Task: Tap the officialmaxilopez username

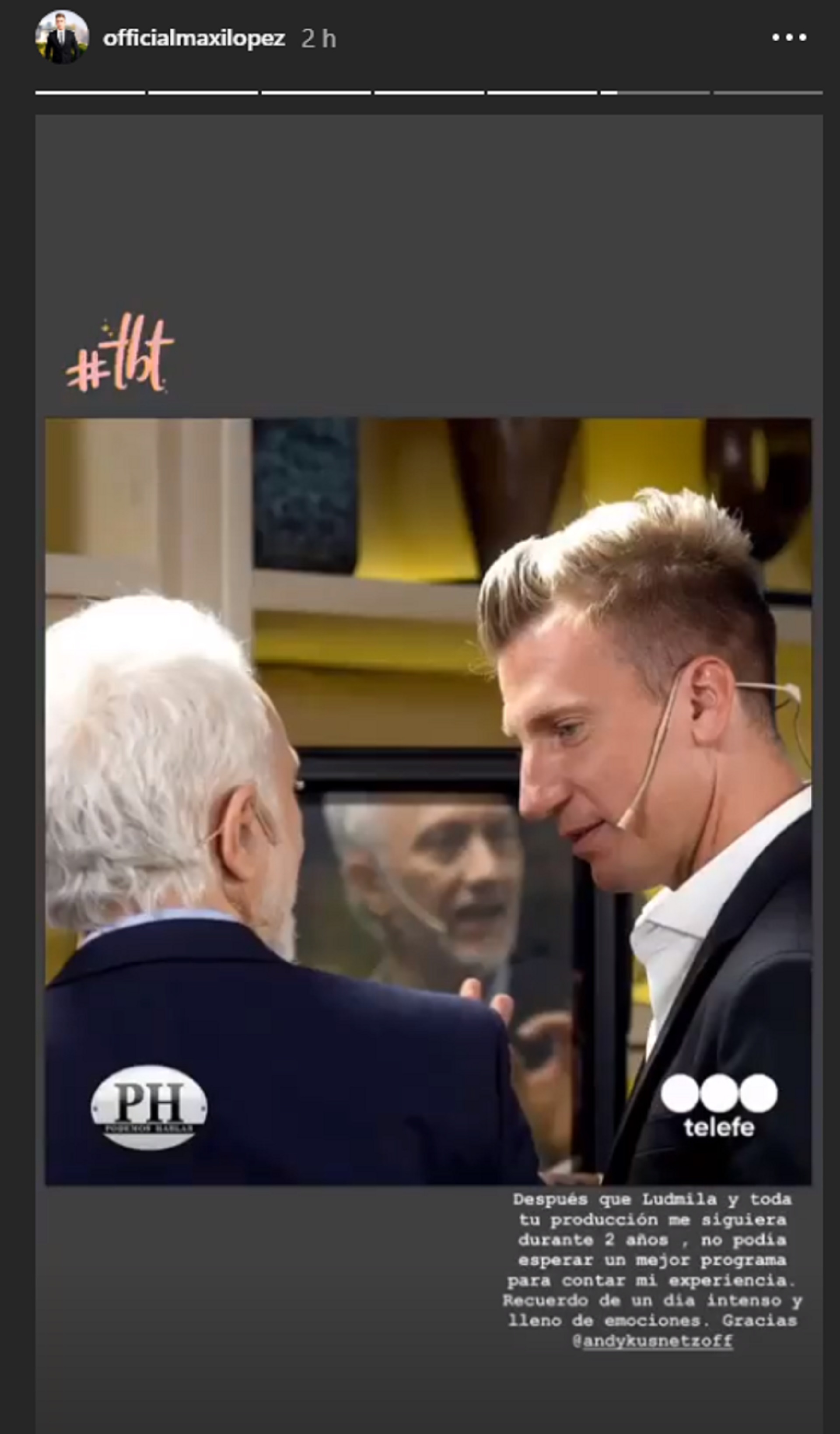Action: 193,39
